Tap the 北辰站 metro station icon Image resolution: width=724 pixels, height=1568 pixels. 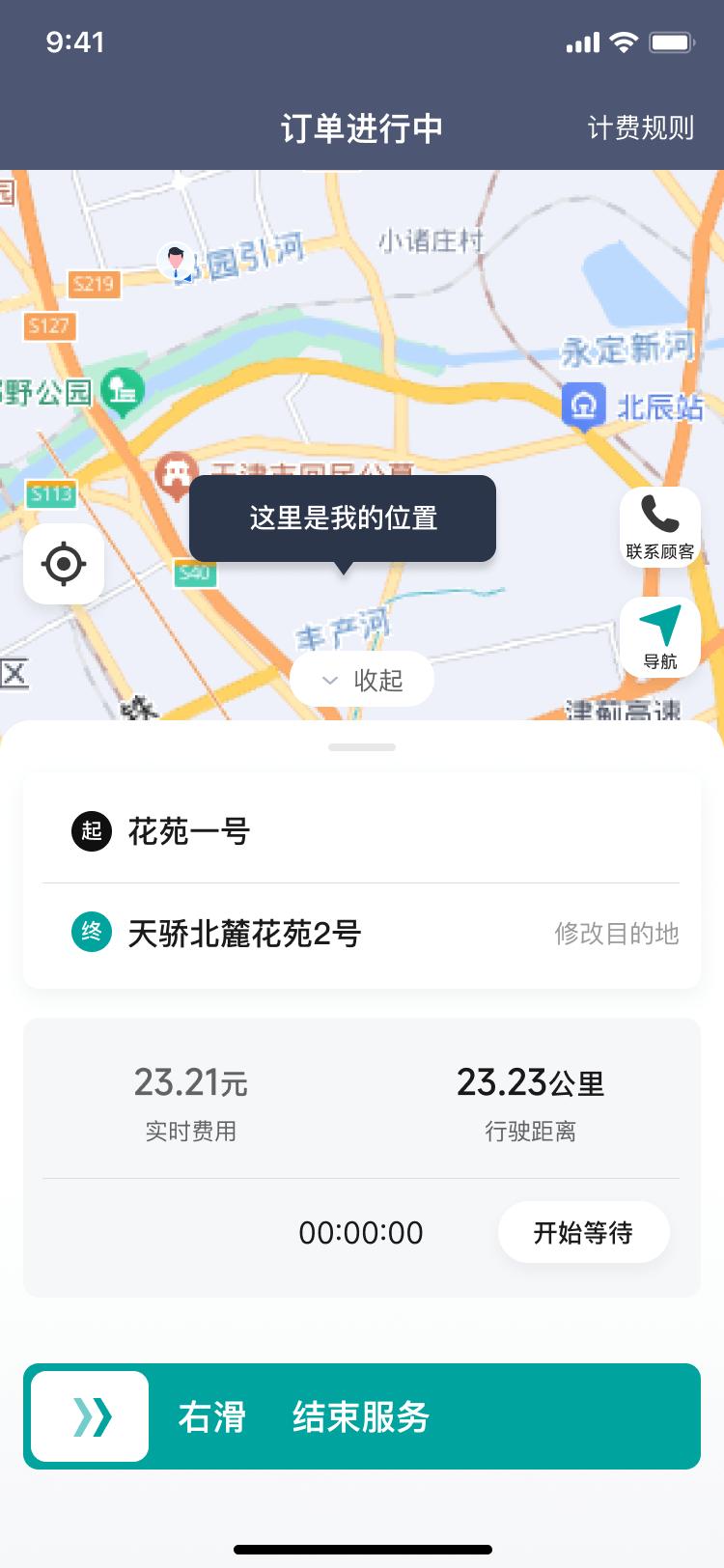click(585, 406)
